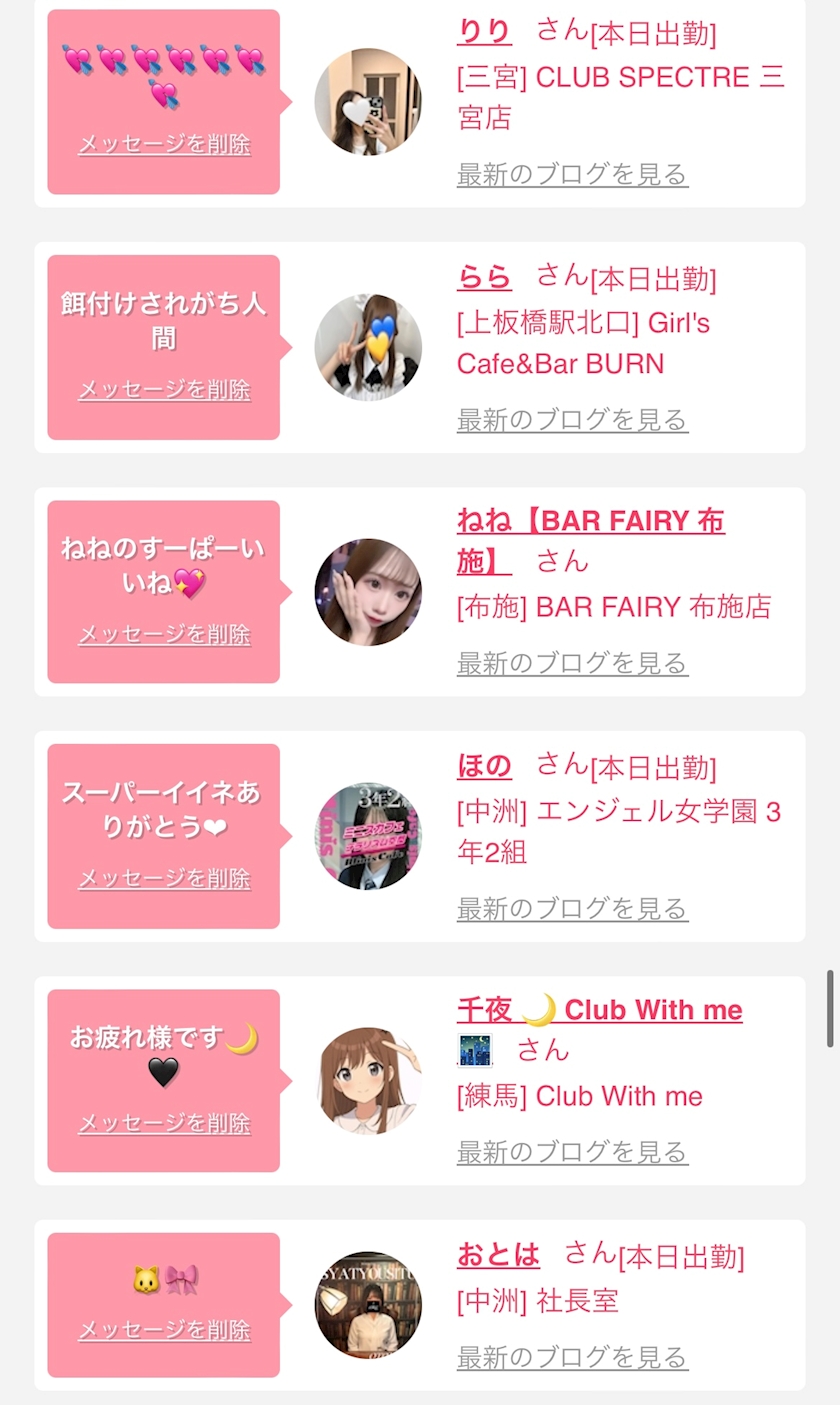Open おとは's profile name link
This screenshot has height=1405, width=840.
[498, 1255]
